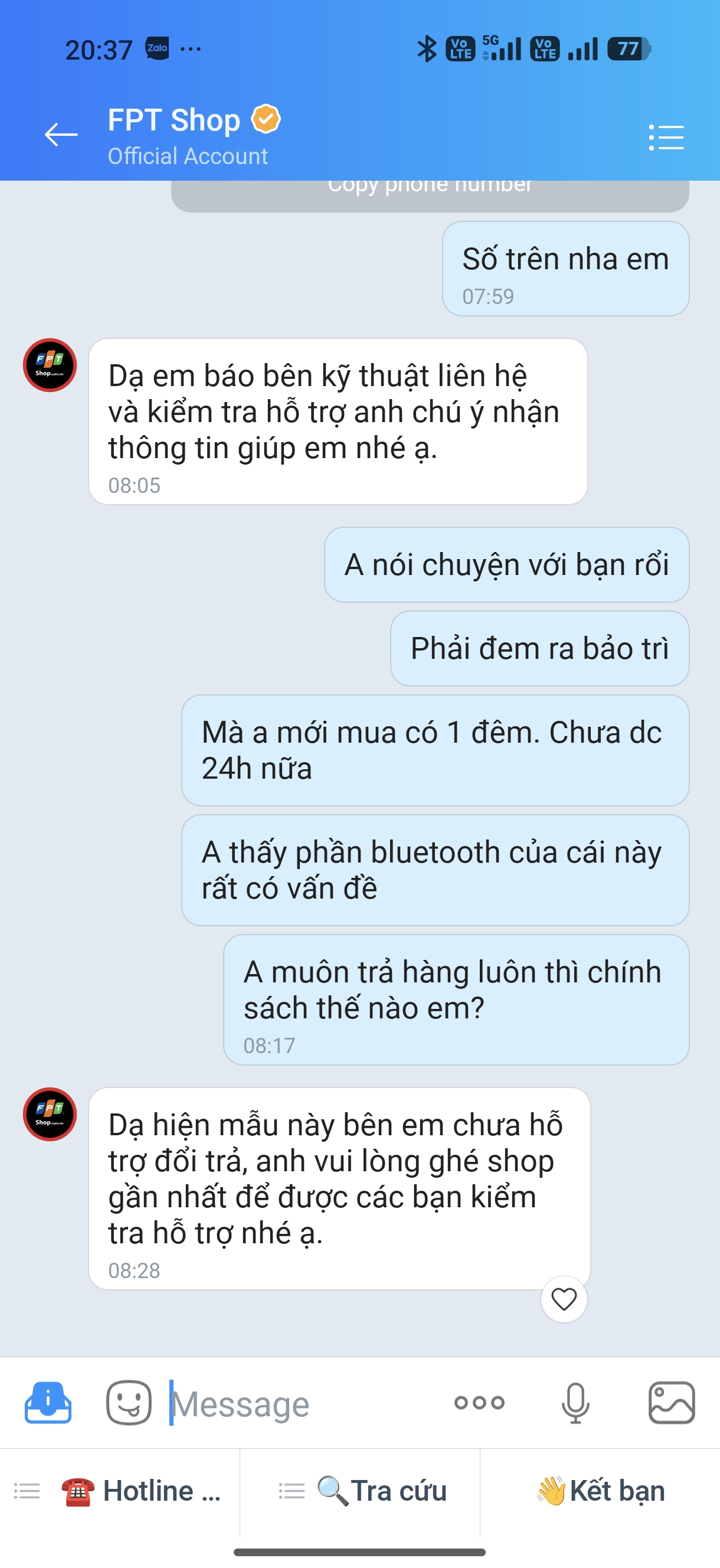This screenshot has width=720, height=1568.
Task: Go back from the FPT Shop chat
Action: click(61, 135)
